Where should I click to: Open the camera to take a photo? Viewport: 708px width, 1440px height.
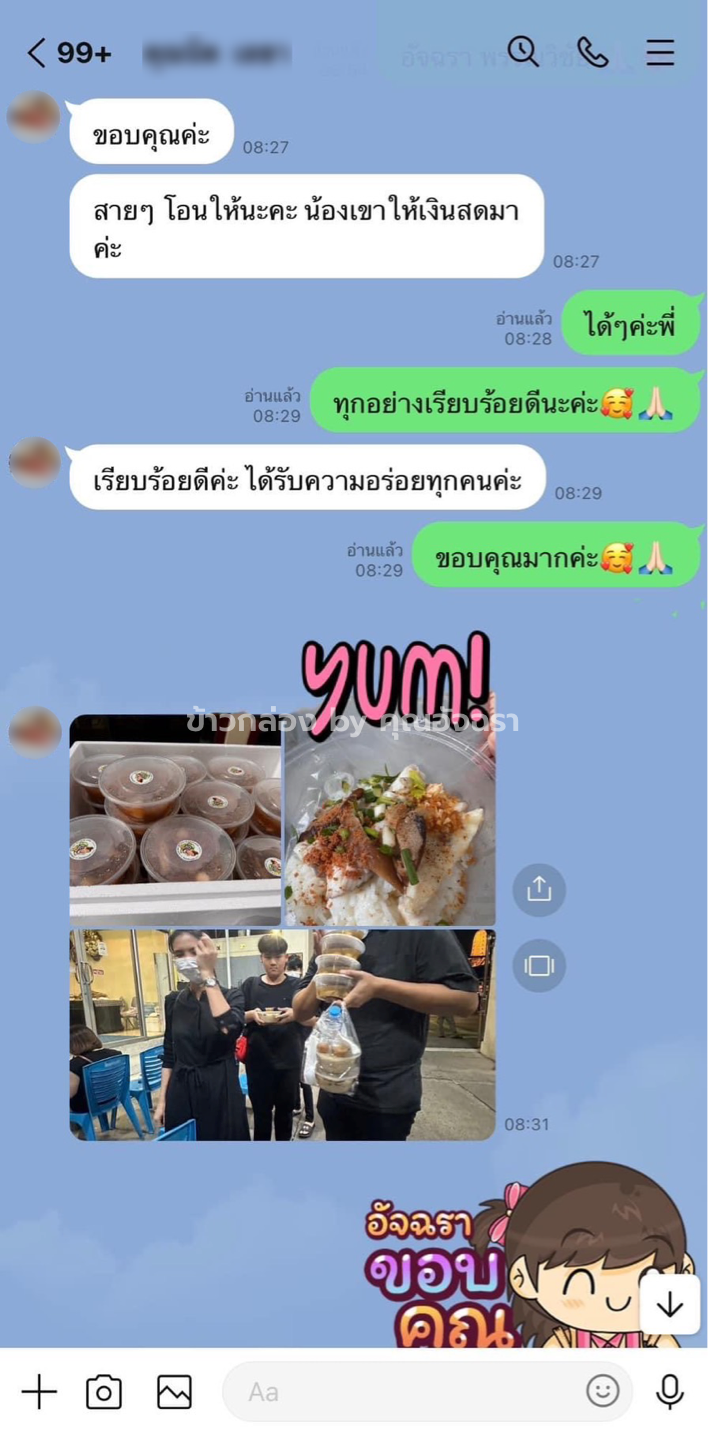click(x=104, y=1392)
